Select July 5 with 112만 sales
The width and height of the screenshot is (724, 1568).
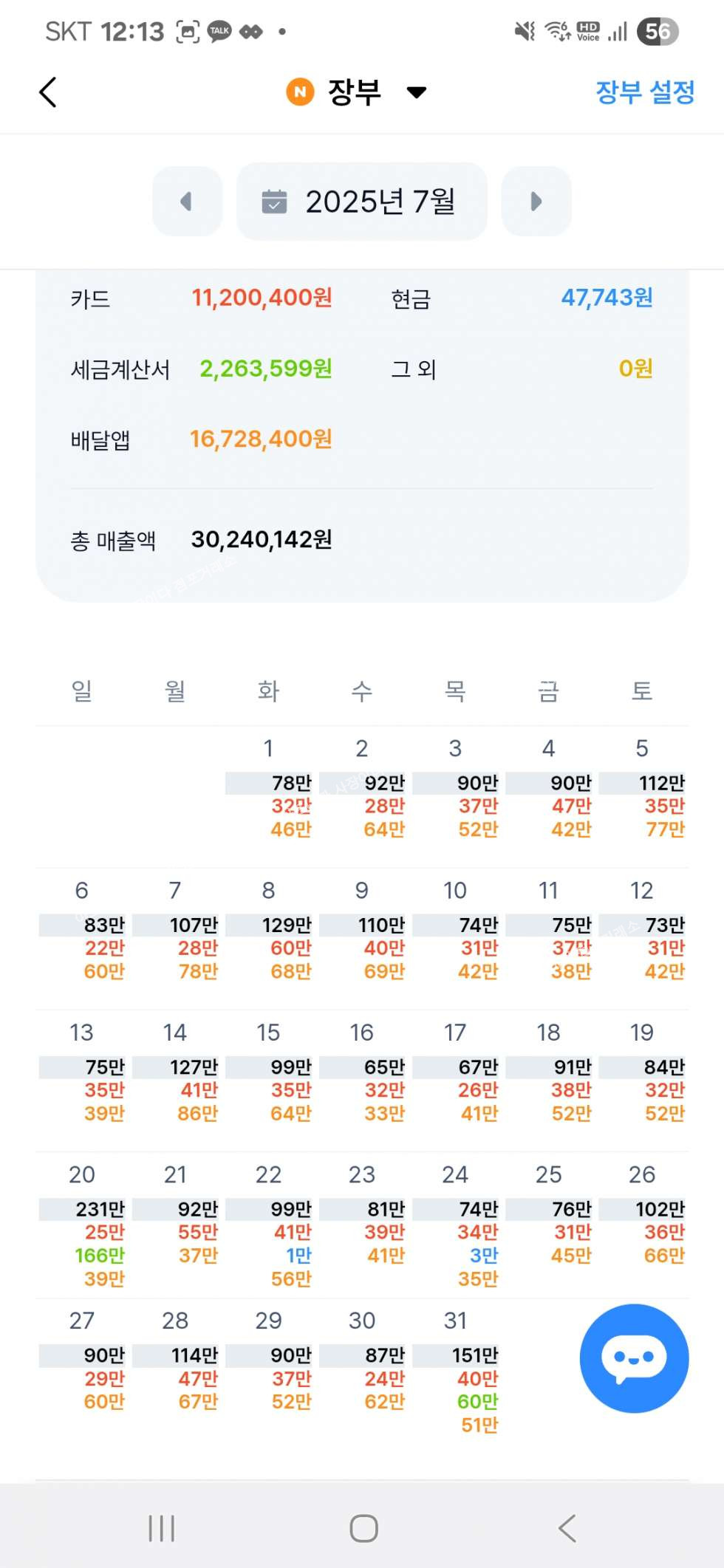click(x=643, y=790)
